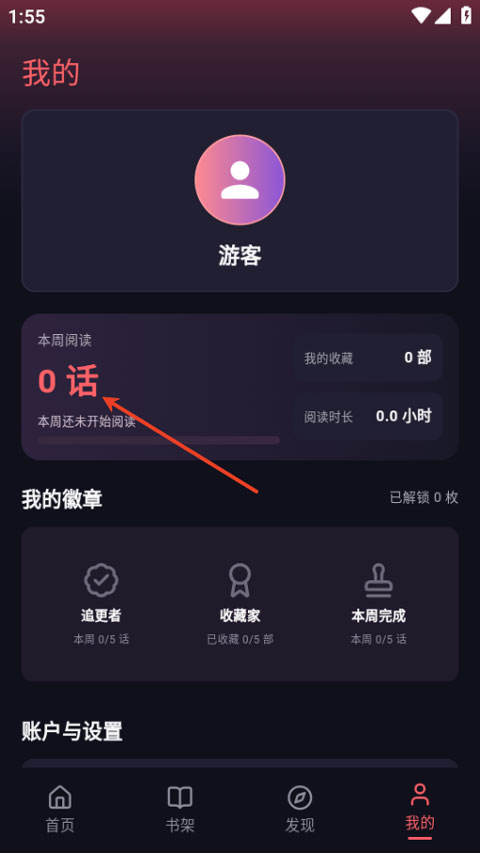Open the 阅读时长 stat tile
The width and height of the screenshot is (480, 853).
368,417
